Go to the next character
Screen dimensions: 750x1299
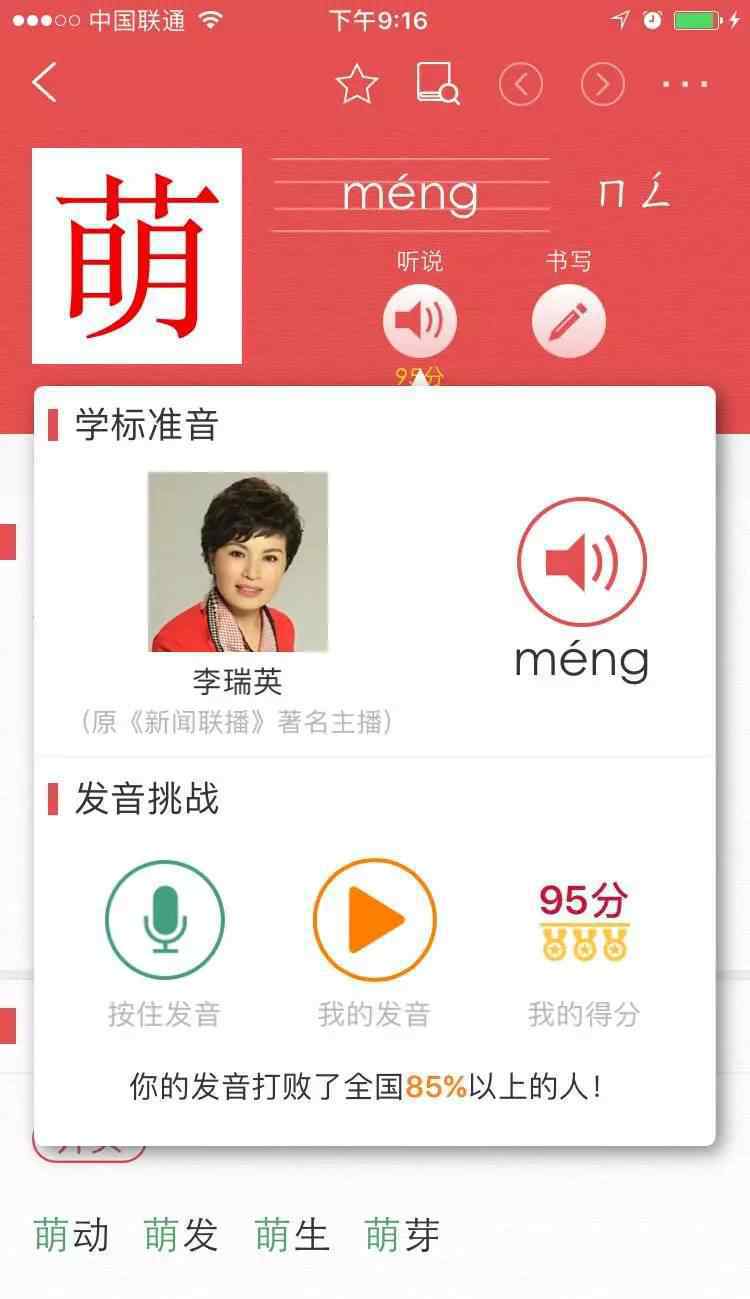(x=602, y=85)
